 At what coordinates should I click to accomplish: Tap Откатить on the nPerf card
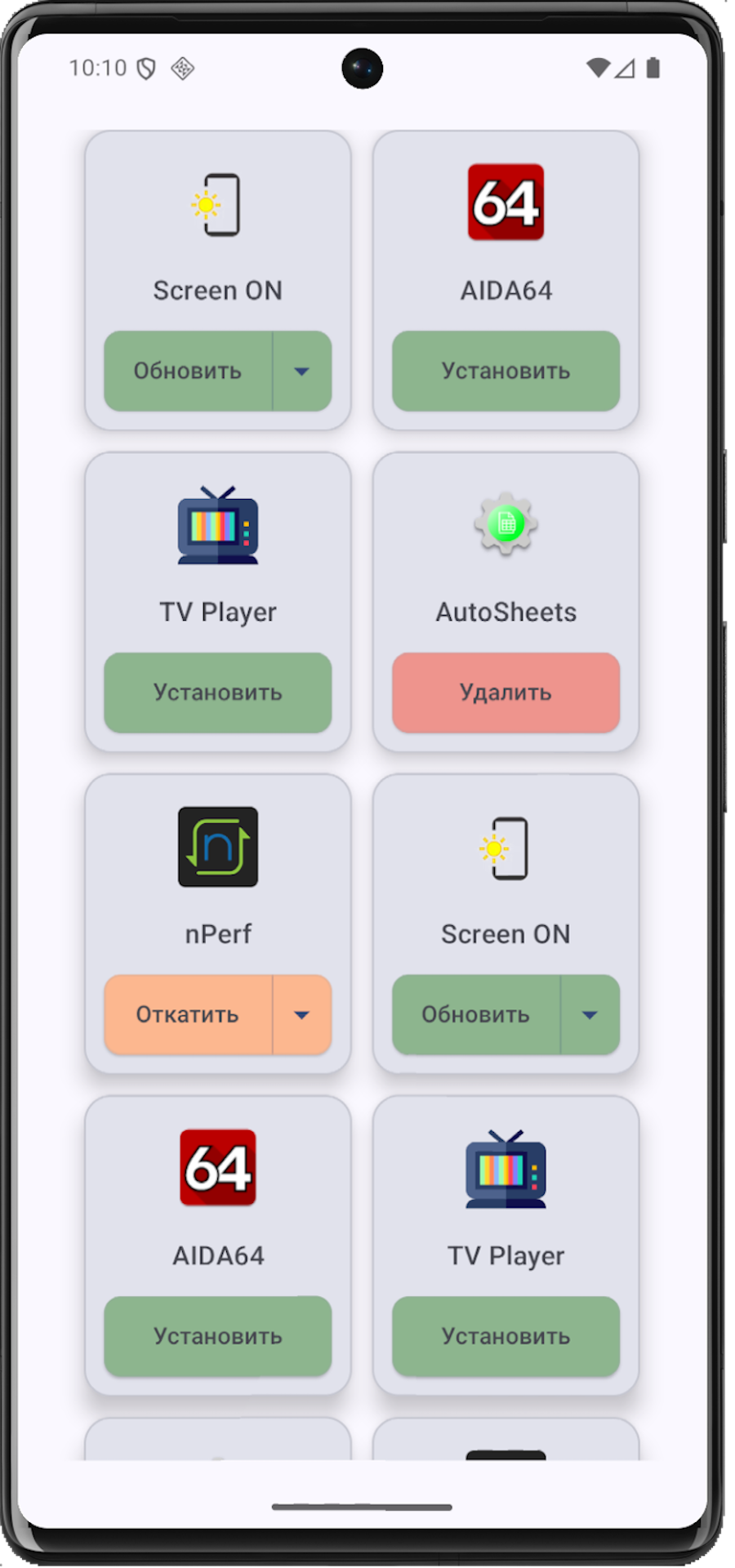[x=188, y=1014]
